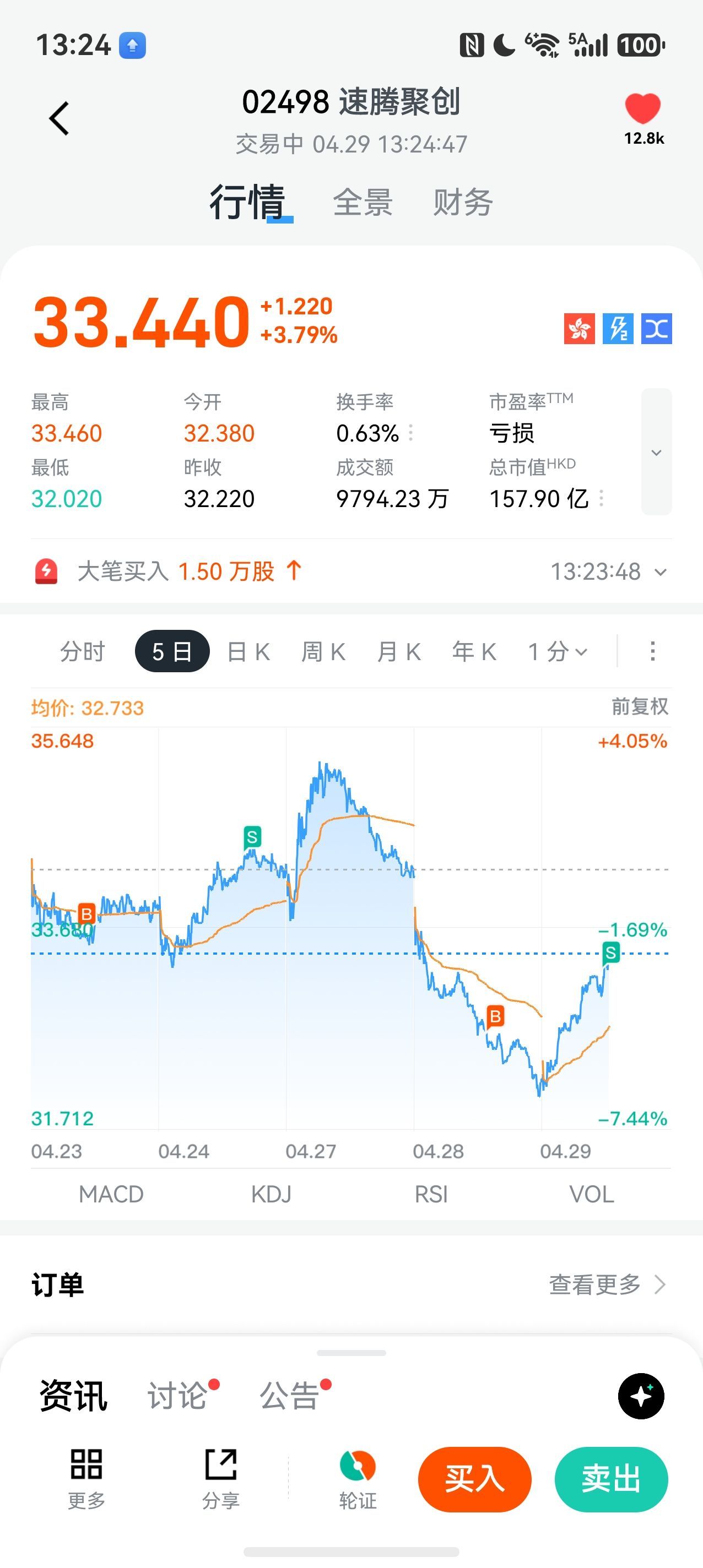Open the 财务 tab
Screen dimensions: 703x1568
462,202
